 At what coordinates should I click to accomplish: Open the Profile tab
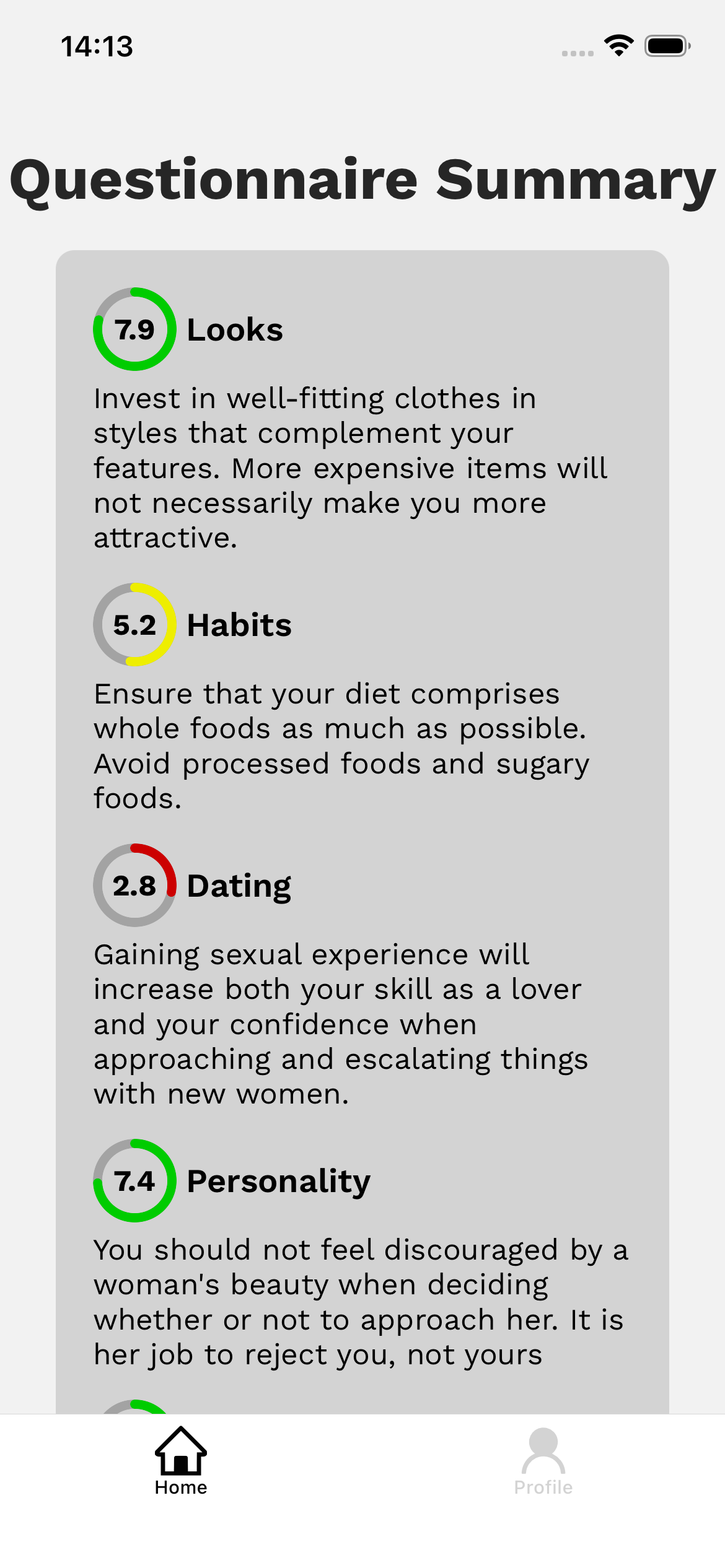click(x=543, y=1461)
